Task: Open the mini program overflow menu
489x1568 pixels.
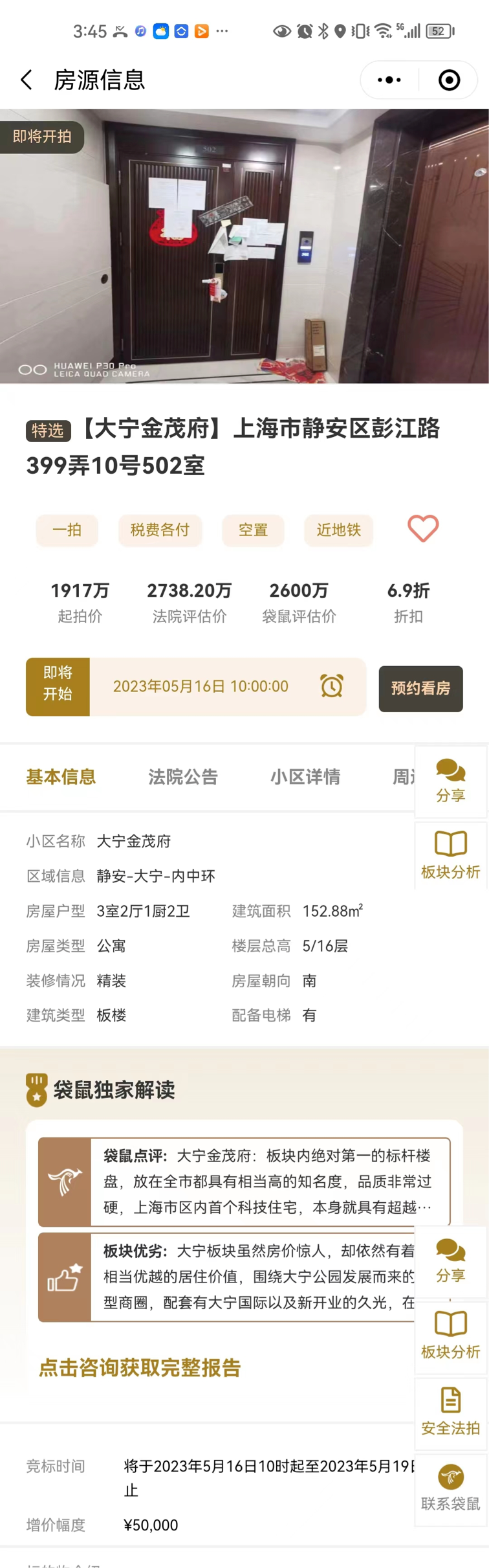Action: click(389, 80)
